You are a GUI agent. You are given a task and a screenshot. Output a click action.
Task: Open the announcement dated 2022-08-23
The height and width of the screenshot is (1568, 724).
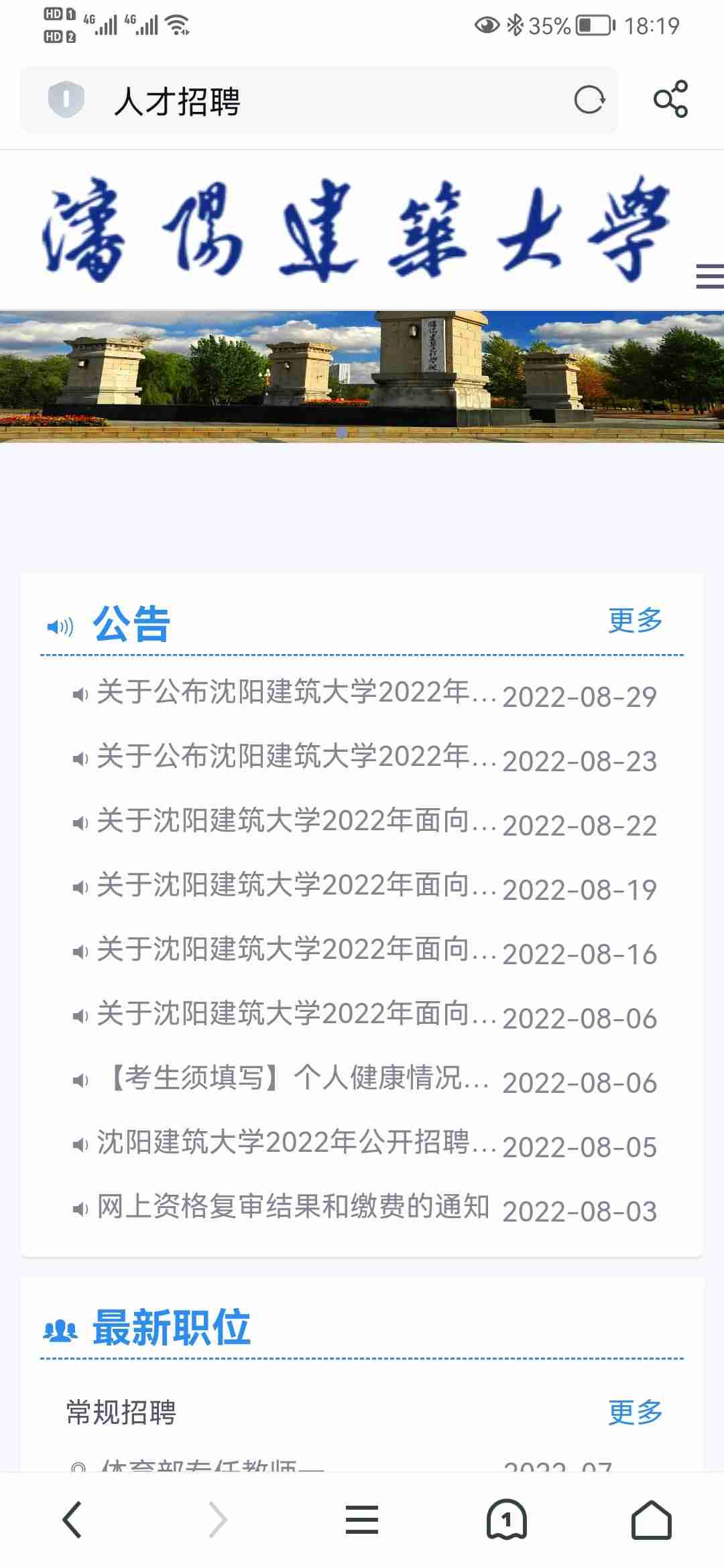[295, 757]
